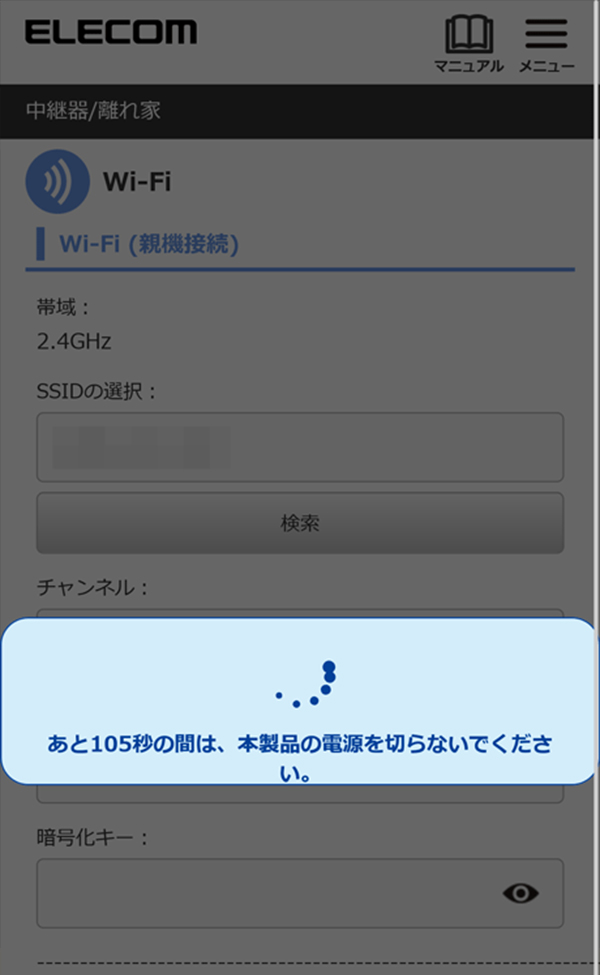The height and width of the screenshot is (975, 600).
Task: Open the マニュアル manual book icon
Action: pos(468,44)
